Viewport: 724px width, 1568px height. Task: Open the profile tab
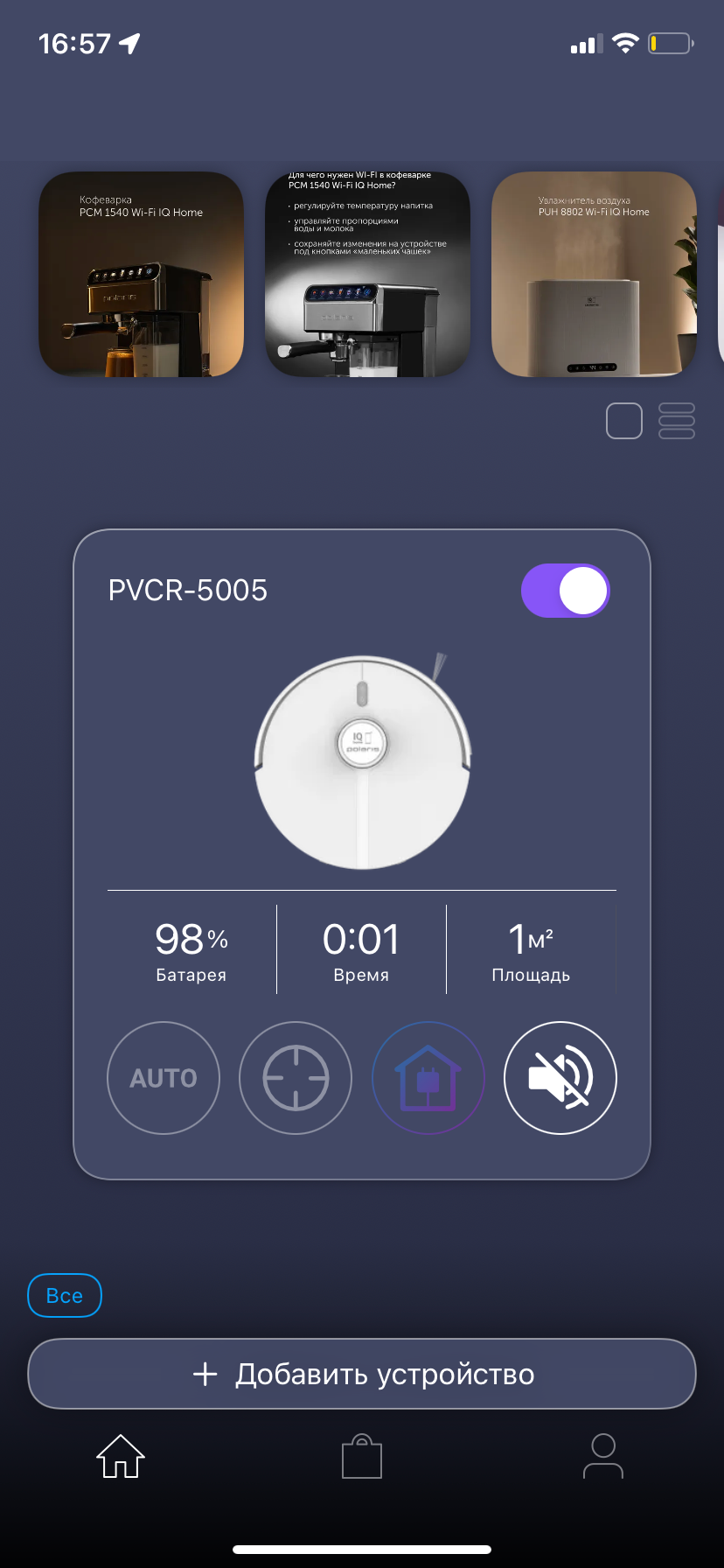pos(603,1457)
